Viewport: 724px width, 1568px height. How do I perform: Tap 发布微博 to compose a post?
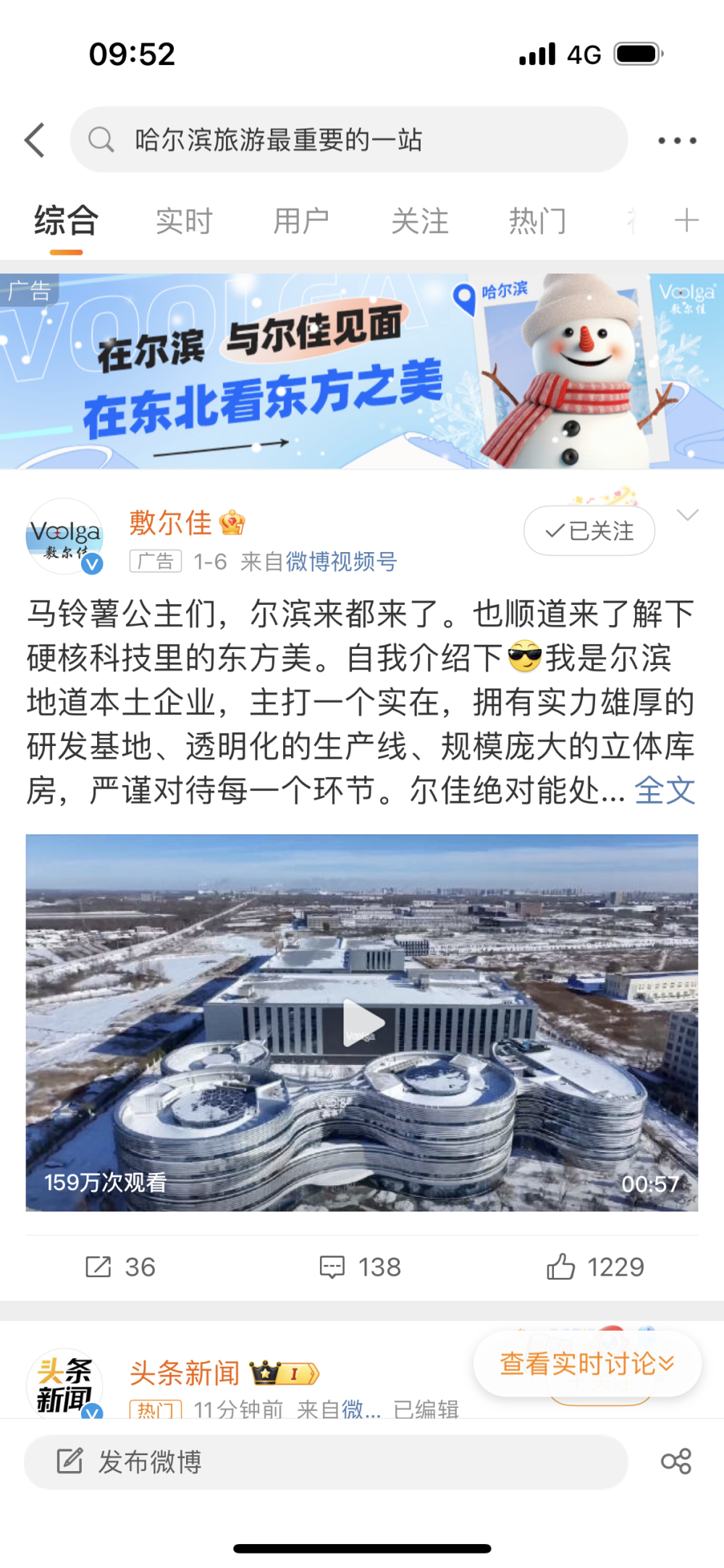pyautogui.click(x=326, y=1462)
